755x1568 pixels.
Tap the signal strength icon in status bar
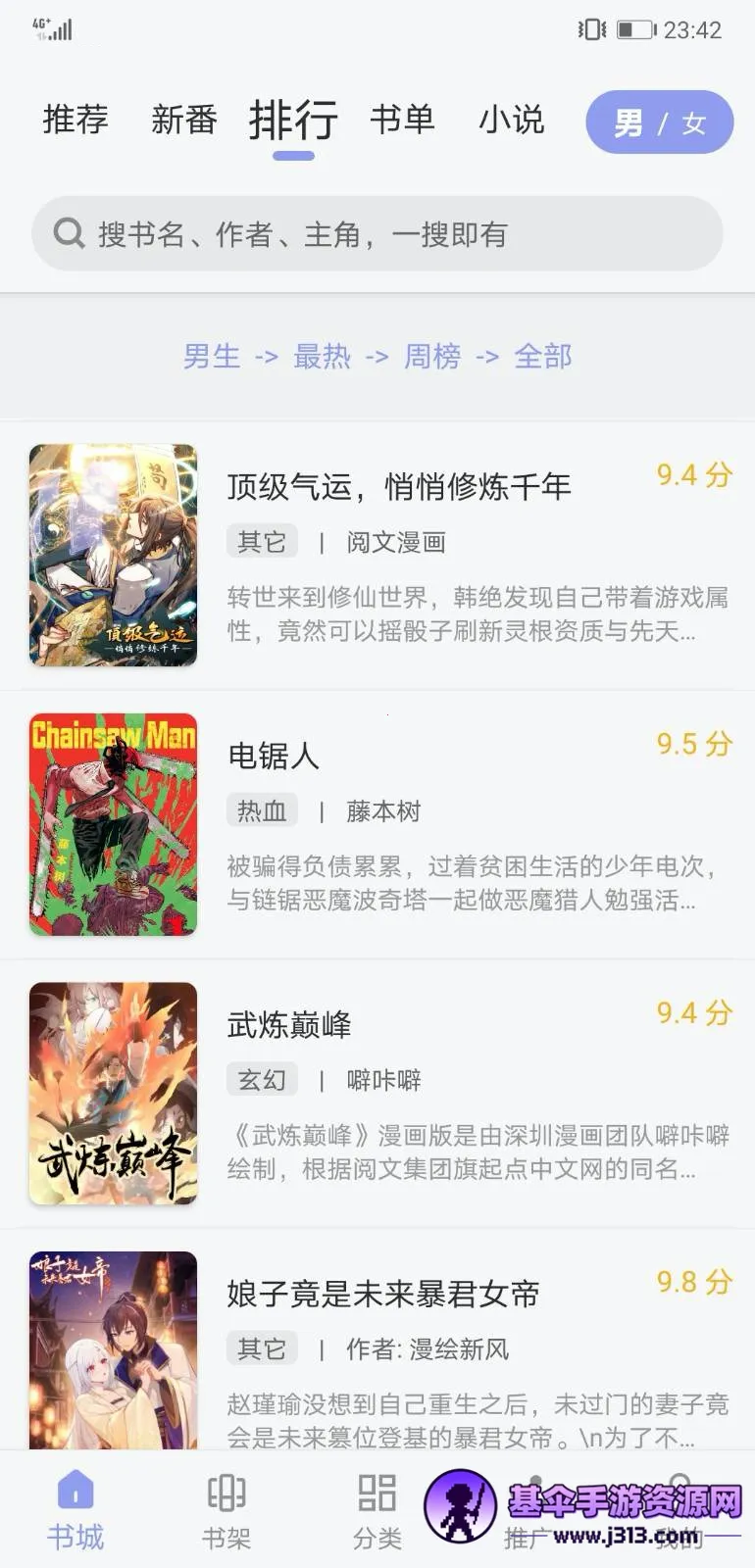tap(57, 29)
